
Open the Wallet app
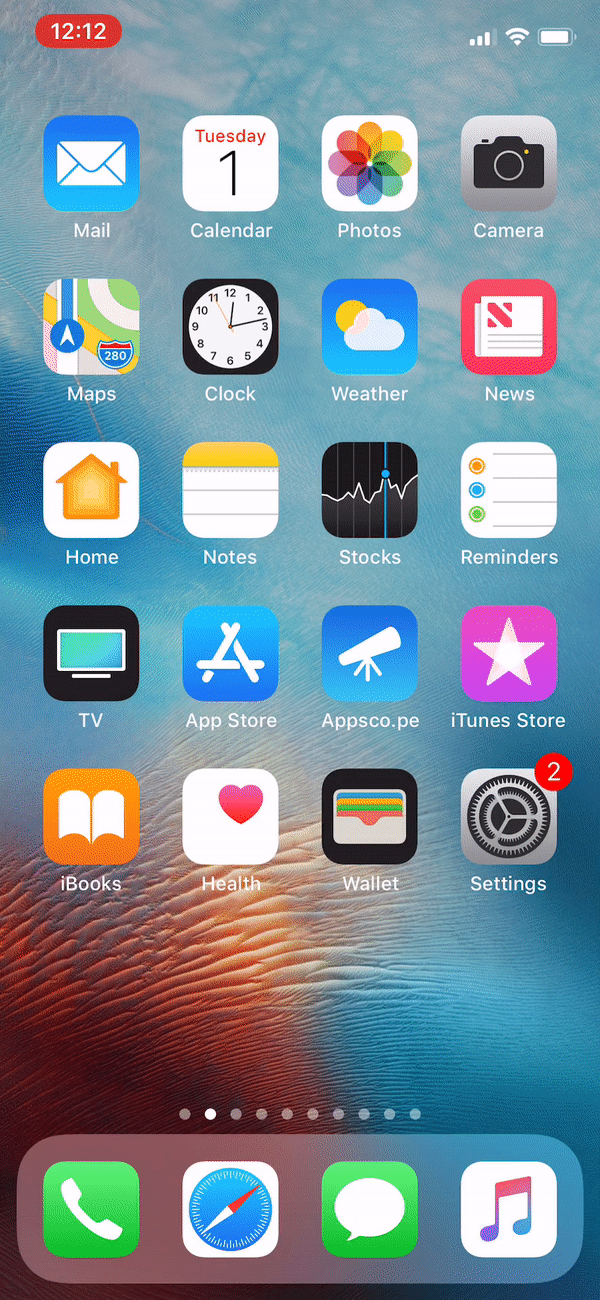369,816
